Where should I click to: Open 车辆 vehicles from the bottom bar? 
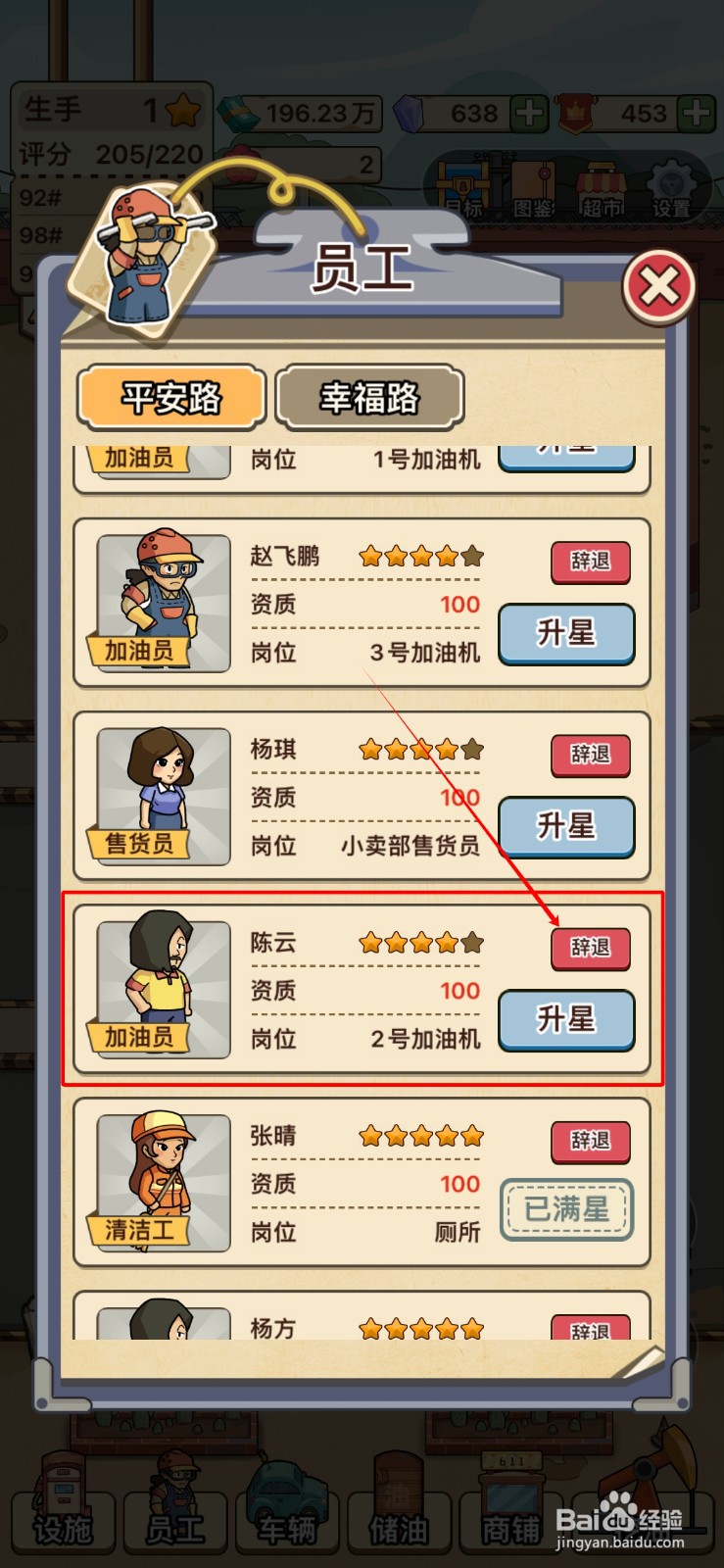coord(286,1517)
